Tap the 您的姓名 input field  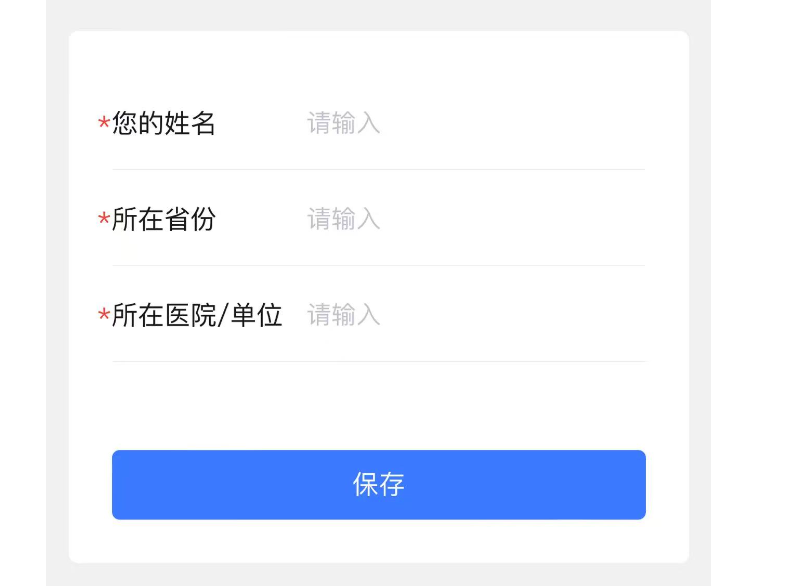point(470,124)
